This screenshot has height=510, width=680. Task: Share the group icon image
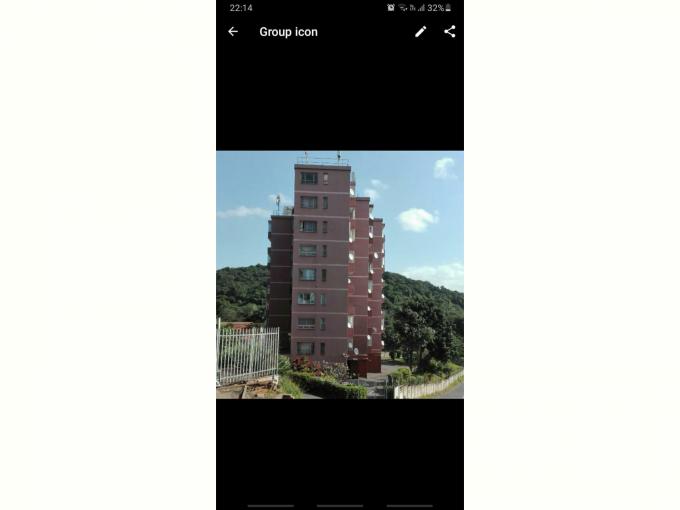click(450, 32)
